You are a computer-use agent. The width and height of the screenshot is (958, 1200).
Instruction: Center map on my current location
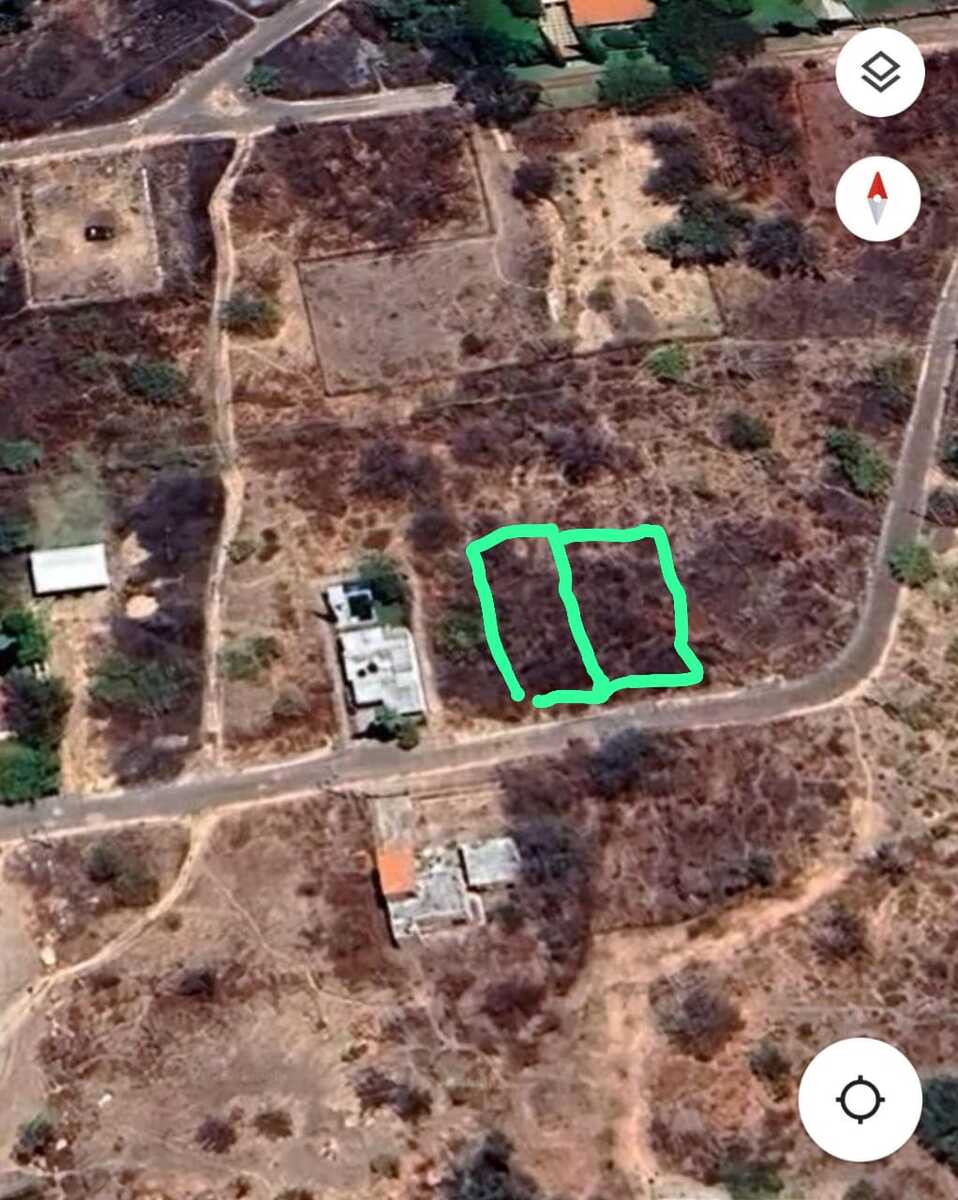coord(860,1099)
